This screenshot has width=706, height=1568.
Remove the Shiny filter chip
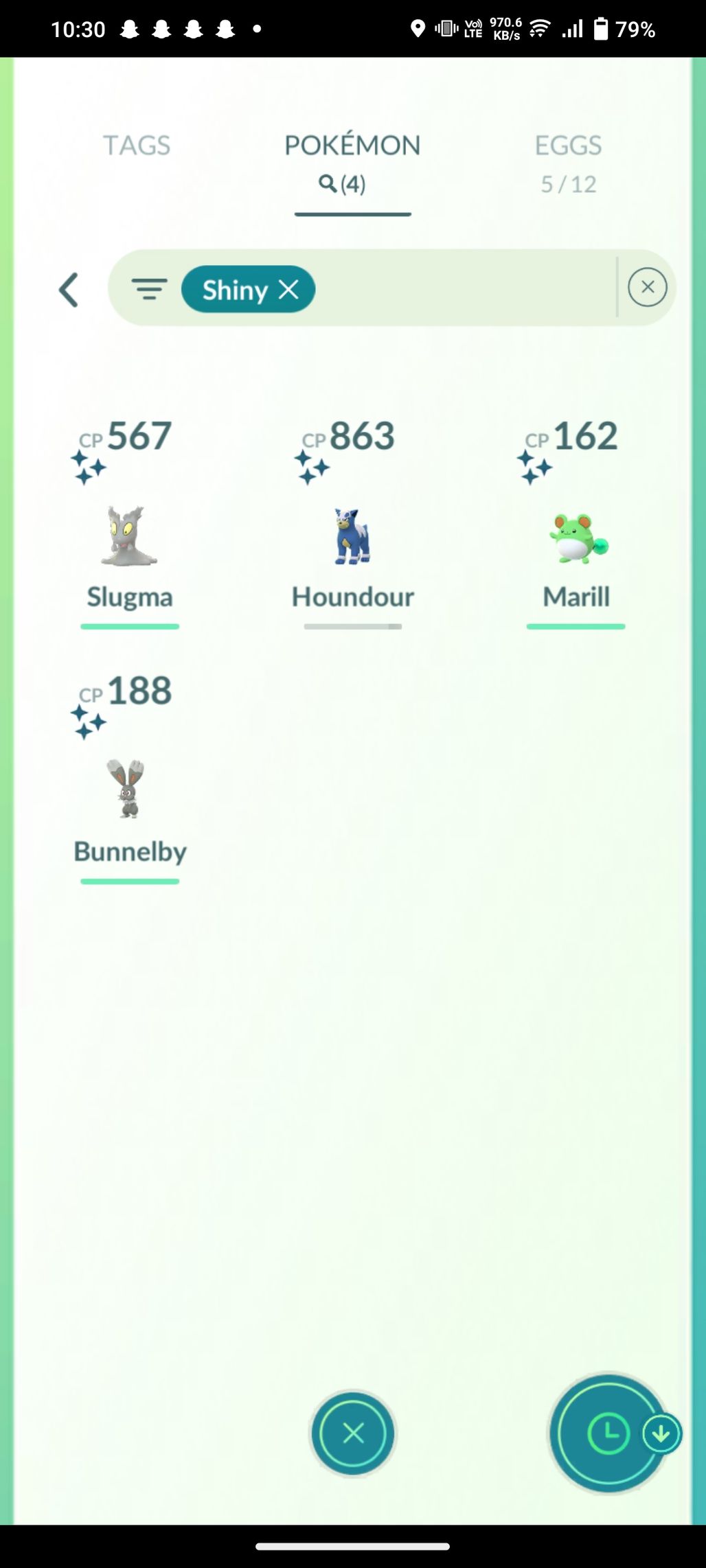click(289, 290)
